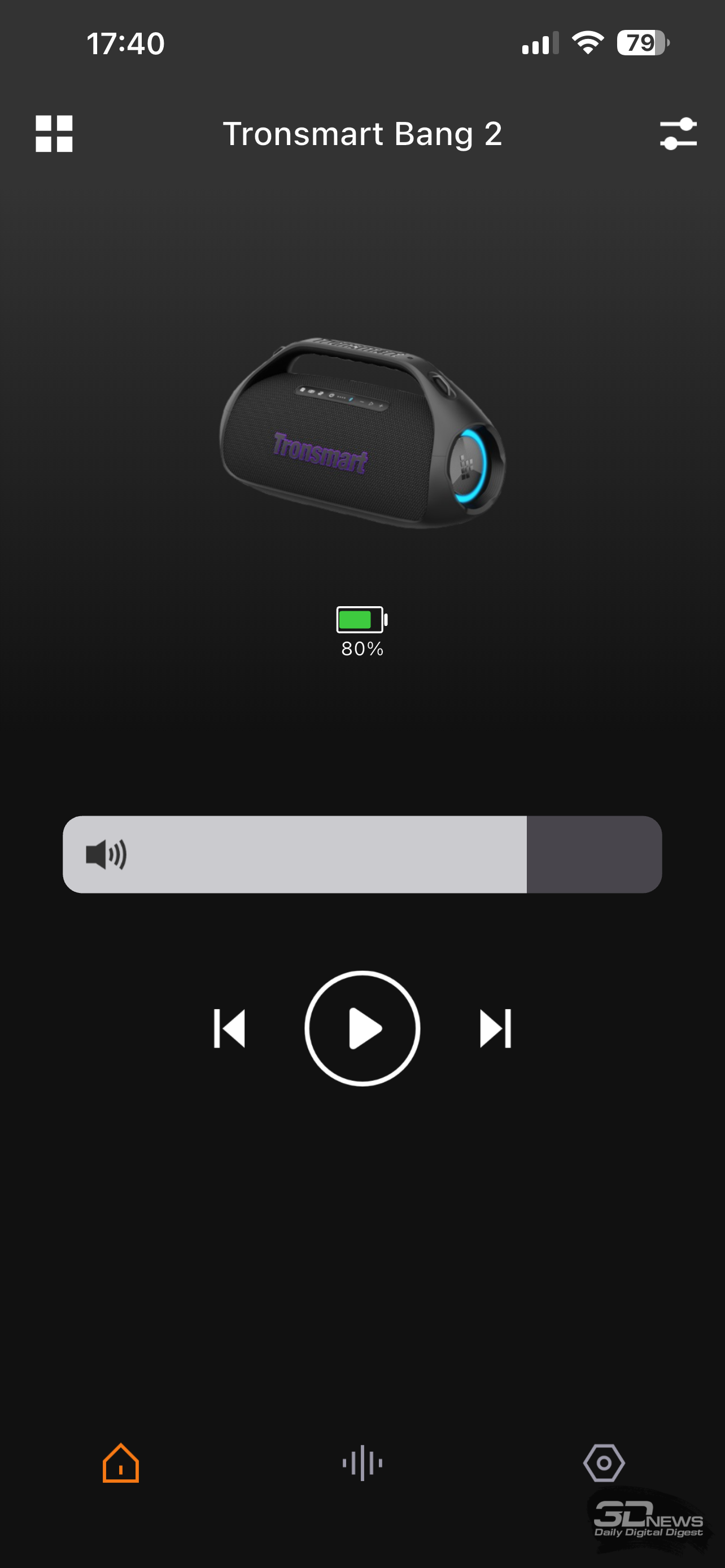The height and width of the screenshot is (1568, 725).
Task: Tap the volume slider to adjust level
Action: (x=361, y=854)
